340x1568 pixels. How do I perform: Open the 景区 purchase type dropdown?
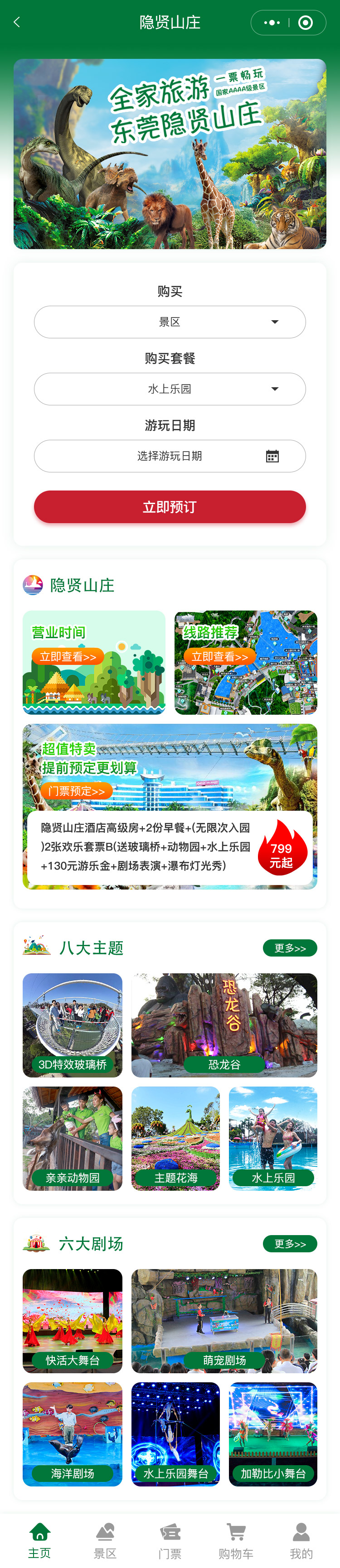pyautogui.click(x=170, y=322)
